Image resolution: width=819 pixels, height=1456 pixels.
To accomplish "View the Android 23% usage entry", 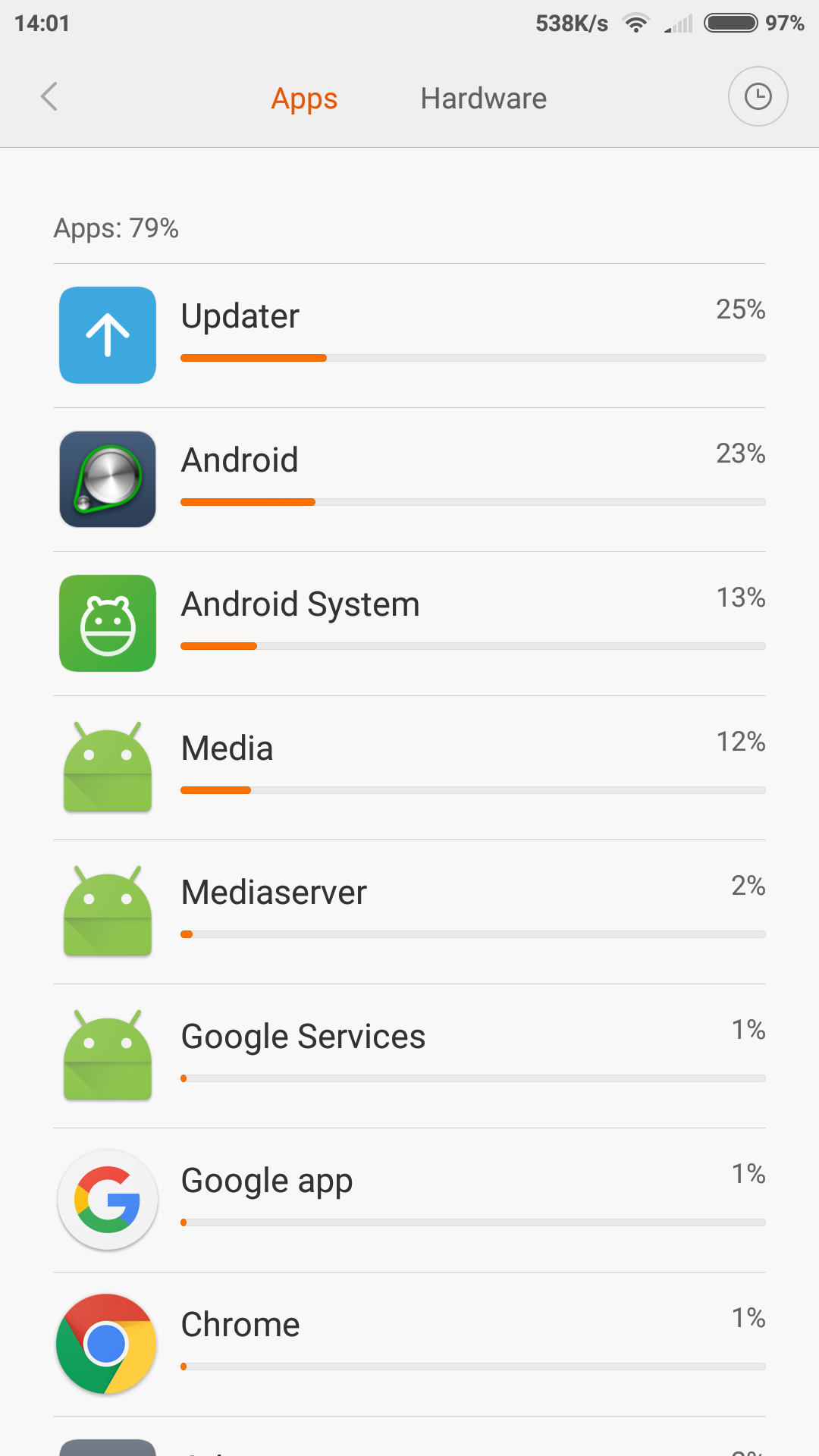I will coord(409,479).
